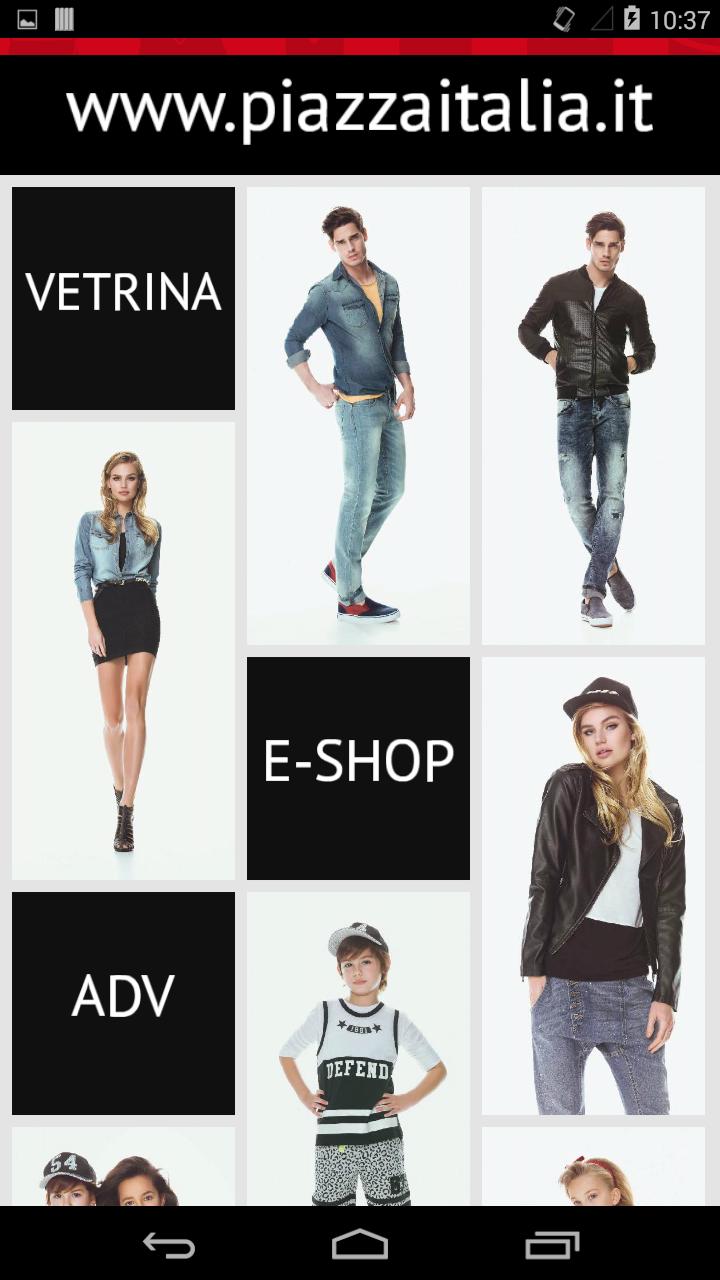720x1280 pixels.
Task: Return to the home screen
Action: point(360,1245)
